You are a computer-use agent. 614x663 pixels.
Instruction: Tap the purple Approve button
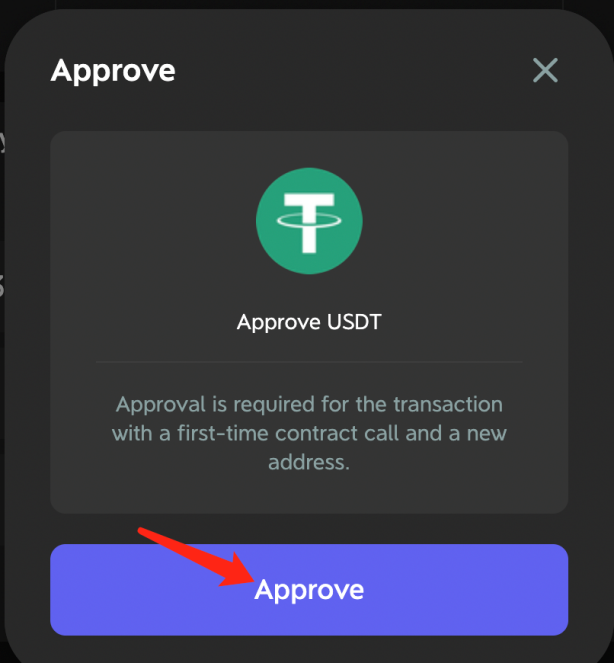tap(309, 589)
